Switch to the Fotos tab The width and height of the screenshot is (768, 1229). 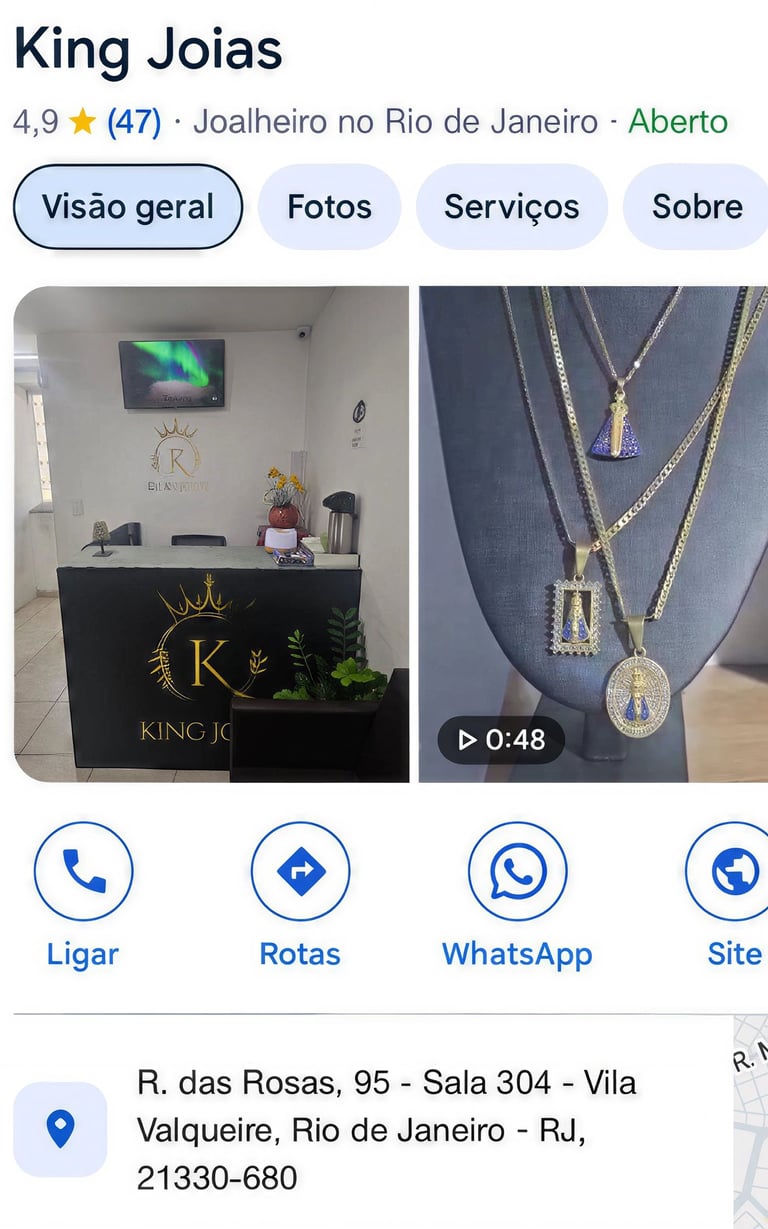coord(329,207)
